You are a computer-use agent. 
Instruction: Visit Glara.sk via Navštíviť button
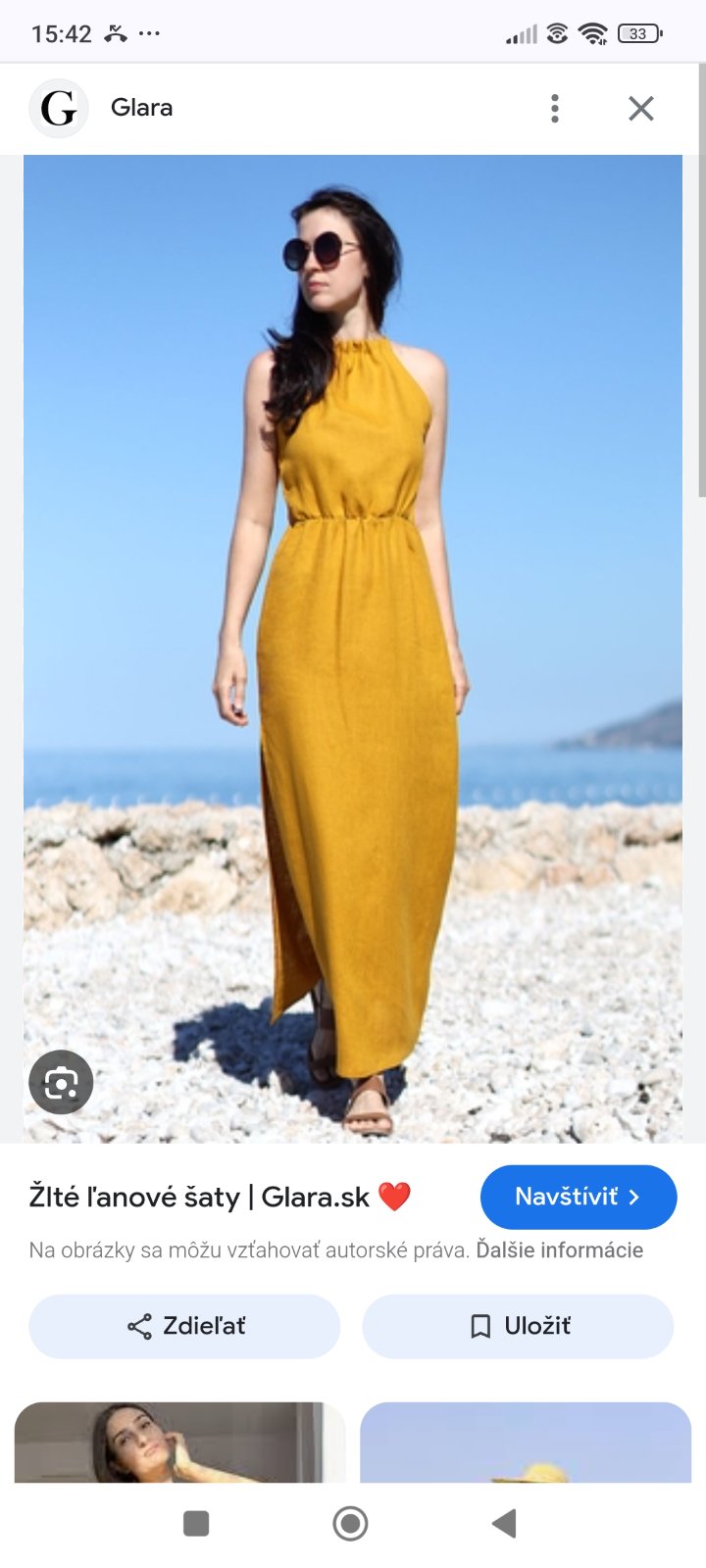578,1197
